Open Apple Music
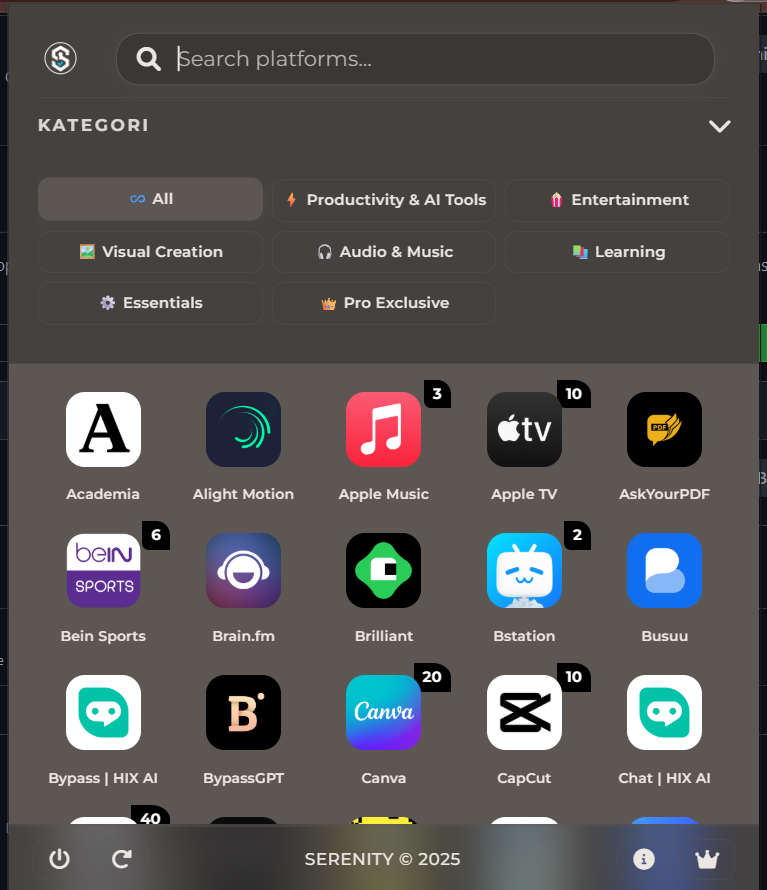 pos(383,430)
